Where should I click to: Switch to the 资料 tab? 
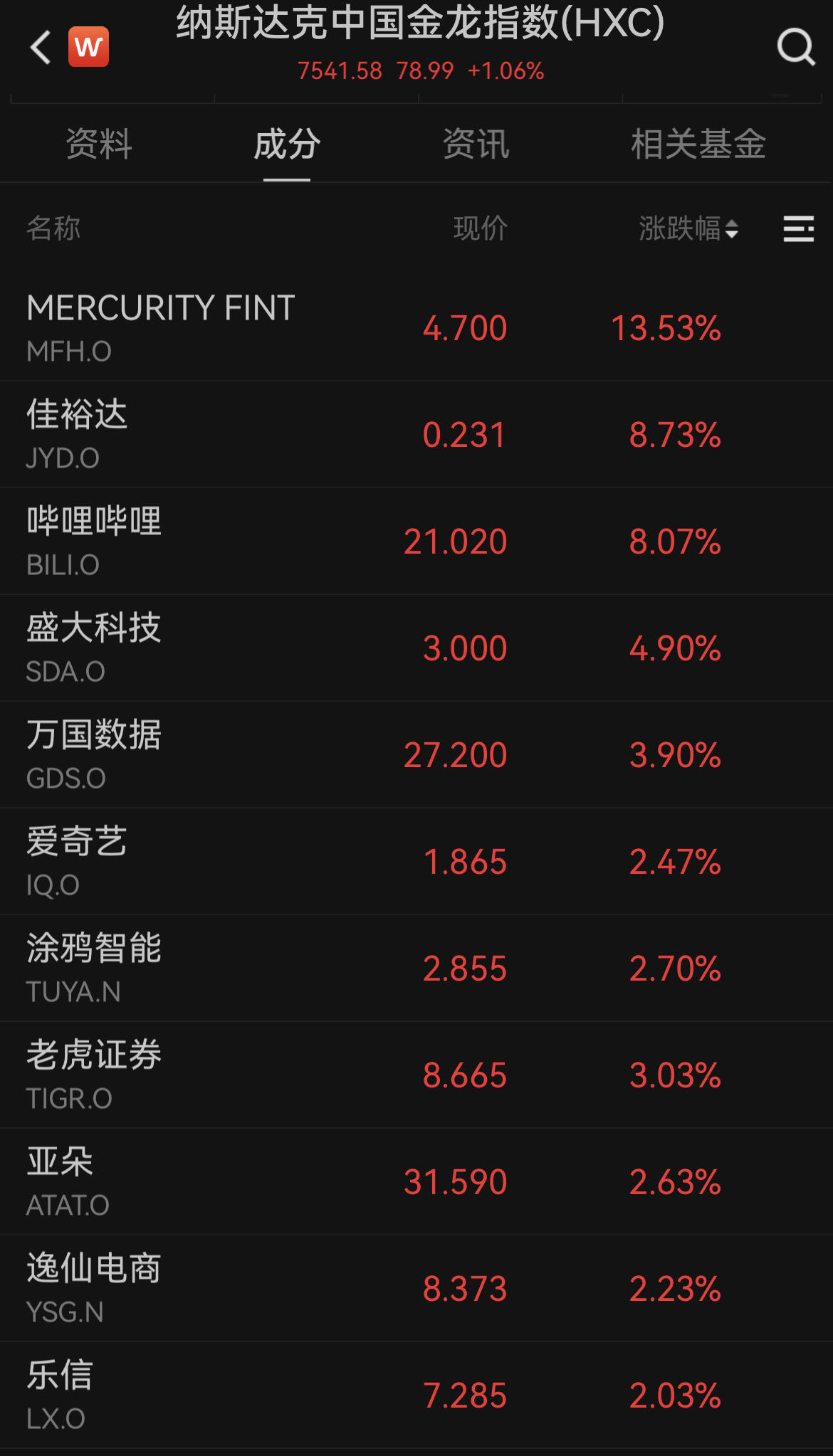click(x=99, y=144)
